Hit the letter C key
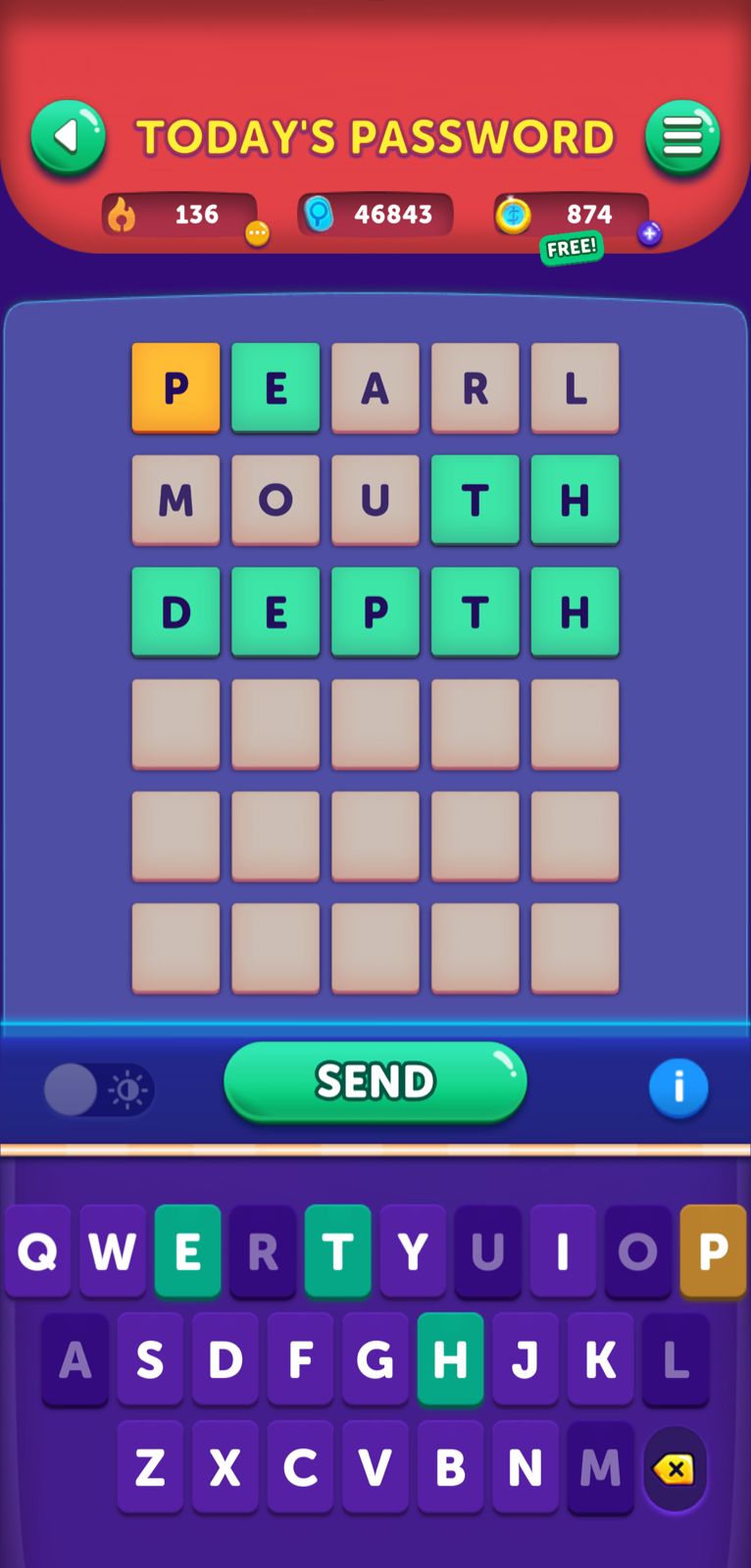Viewport: 751px width, 1568px height. 300,1467
